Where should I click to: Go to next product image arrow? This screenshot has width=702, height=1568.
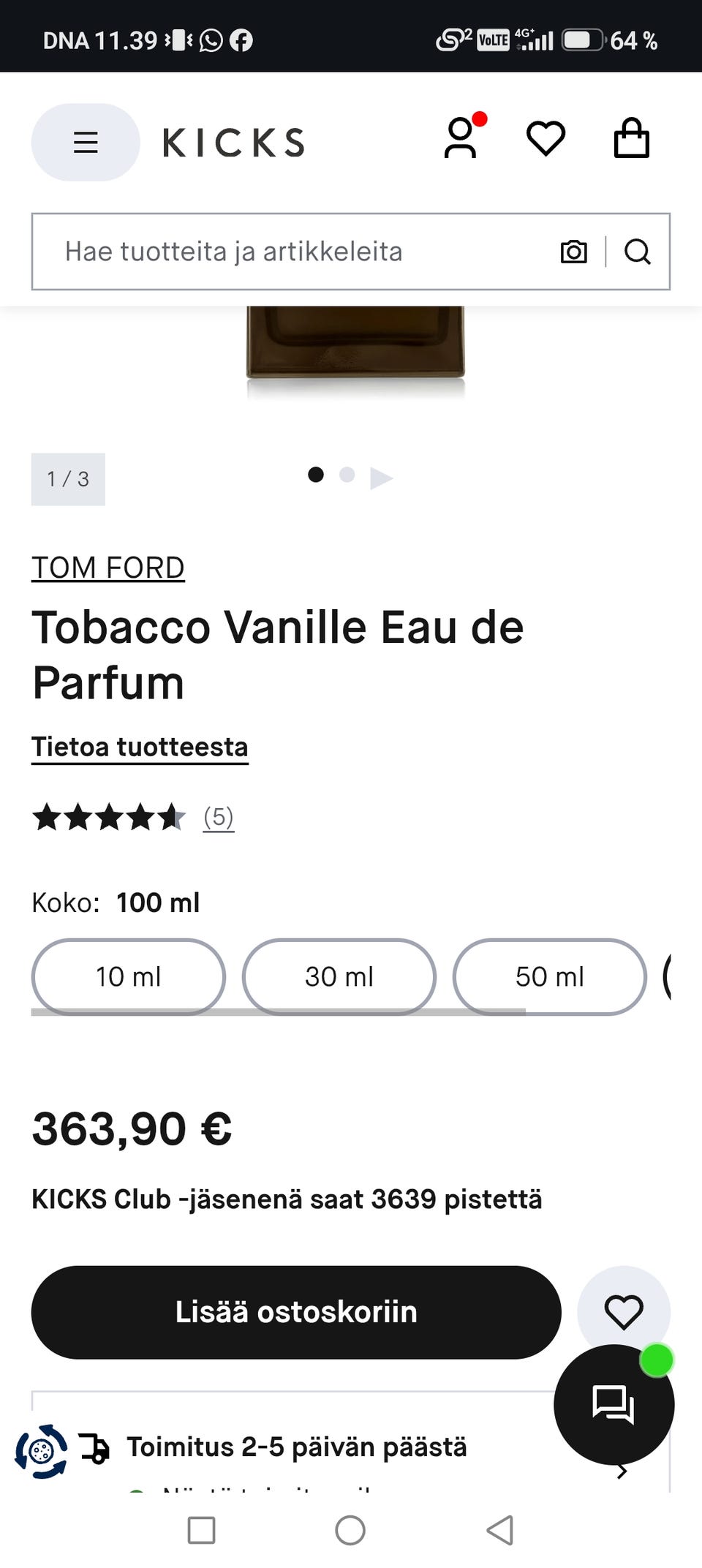pyautogui.click(x=381, y=478)
